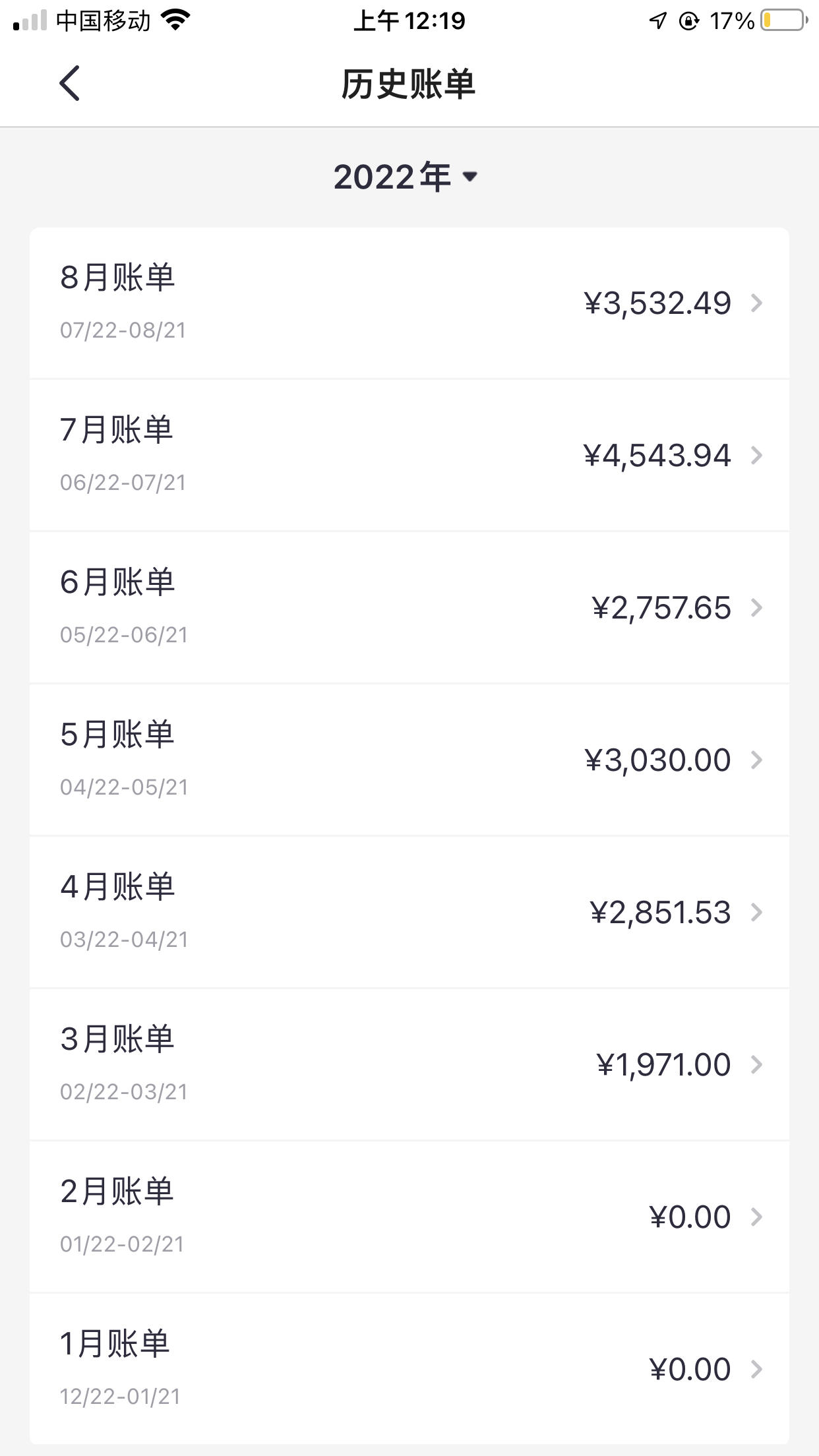
Task: Select the 5月账单 for ¥3,030.00
Action: pyautogui.click(x=409, y=760)
